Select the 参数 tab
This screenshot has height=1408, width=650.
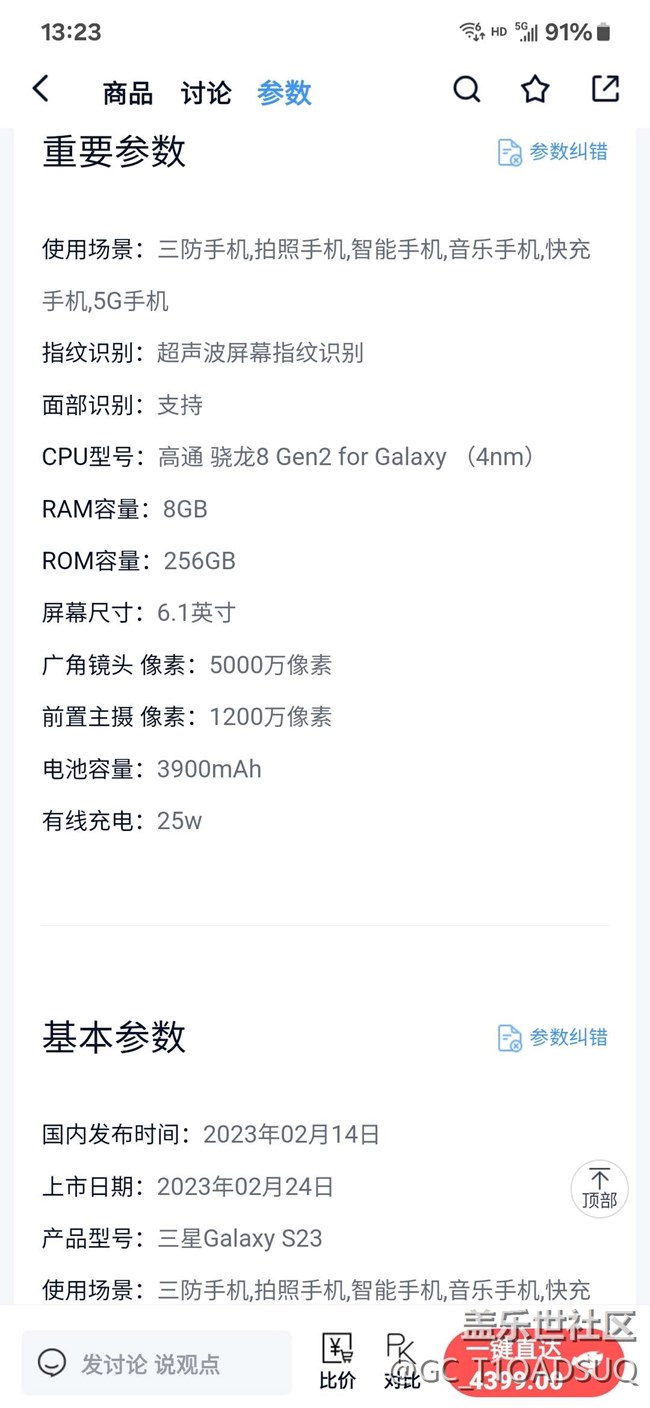coord(284,93)
